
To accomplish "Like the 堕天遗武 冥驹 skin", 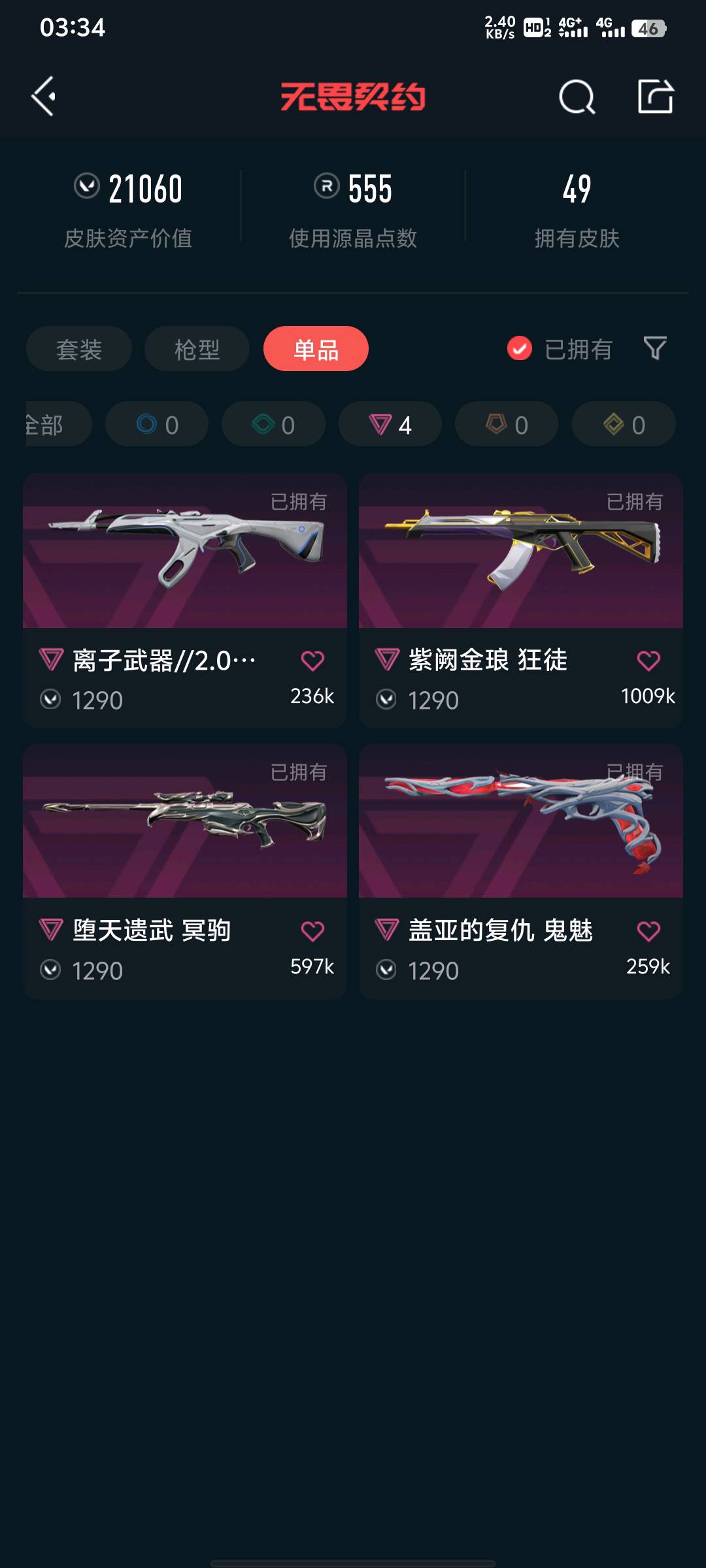I will point(312,931).
